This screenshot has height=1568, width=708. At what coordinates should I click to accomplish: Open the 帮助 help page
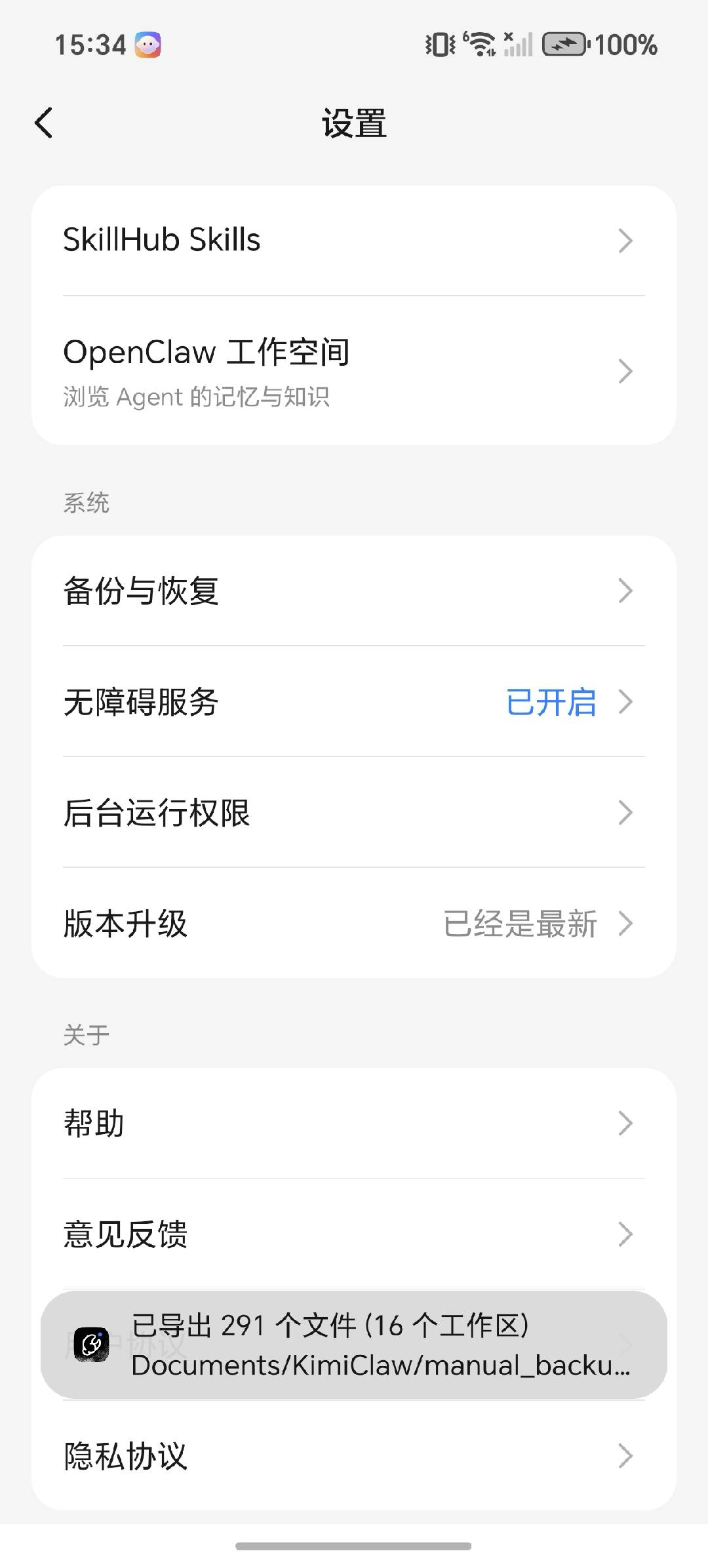point(354,1123)
